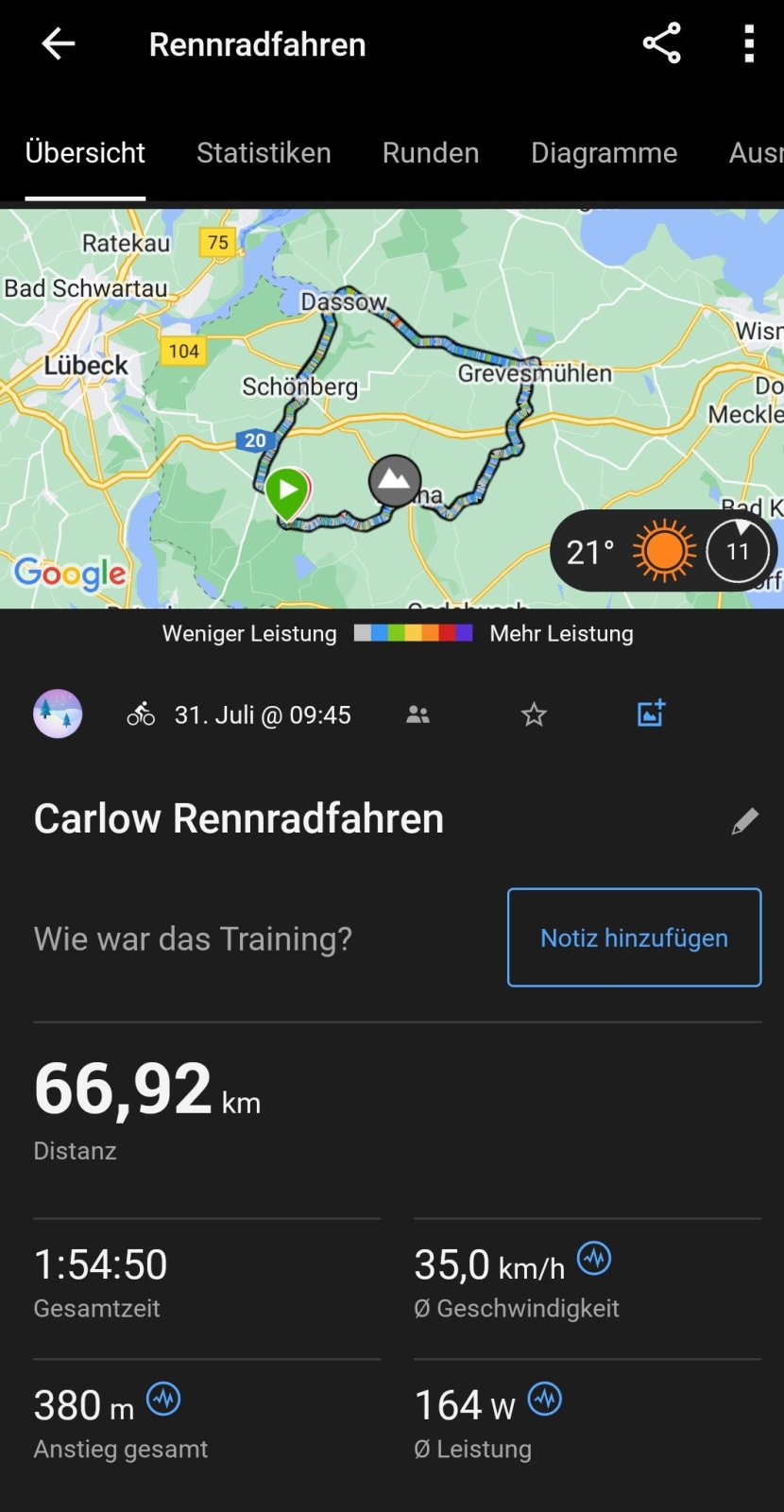Open the user profile avatar

(x=58, y=713)
